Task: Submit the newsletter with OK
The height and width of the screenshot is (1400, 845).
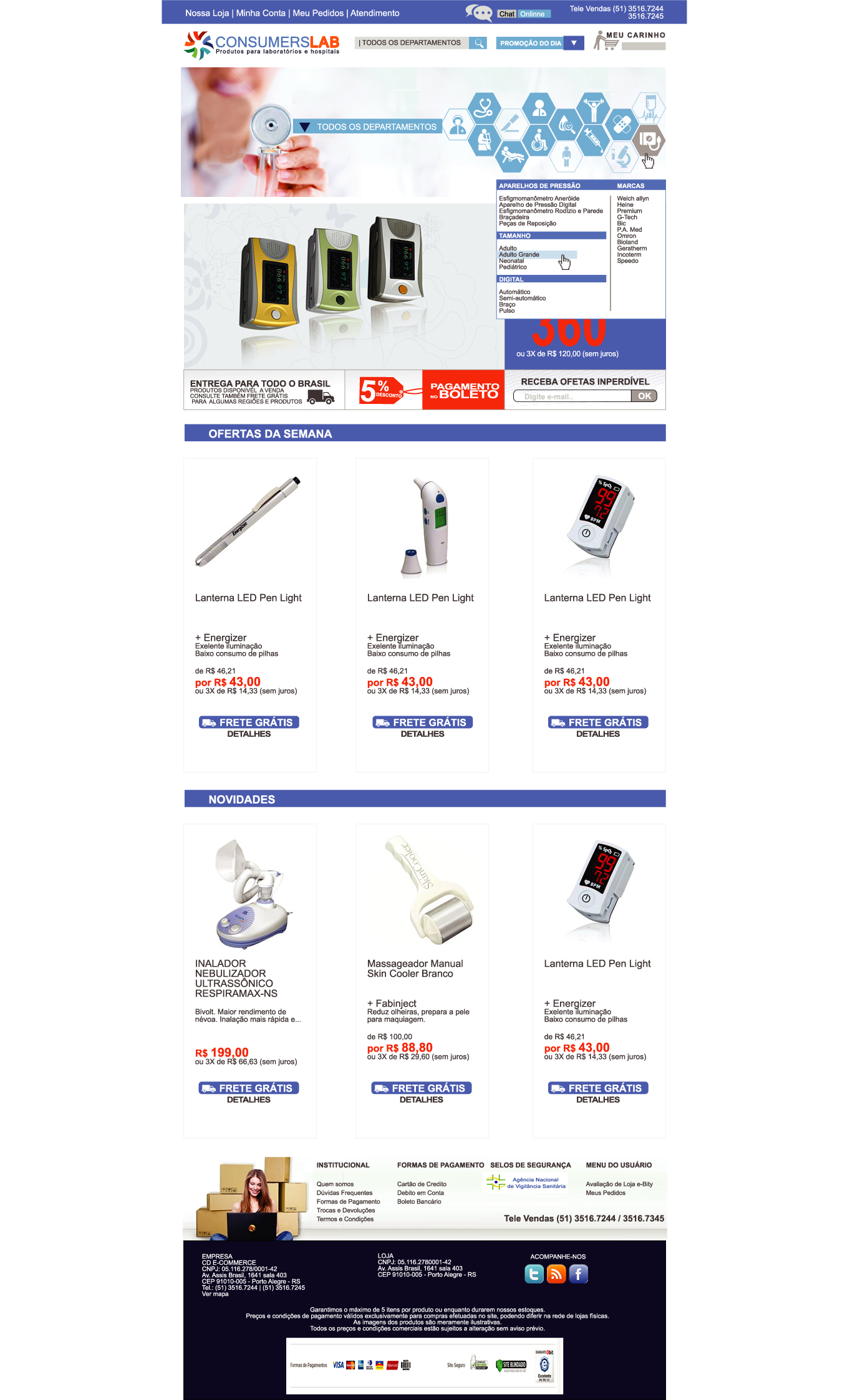Action: pyautogui.click(x=644, y=396)
